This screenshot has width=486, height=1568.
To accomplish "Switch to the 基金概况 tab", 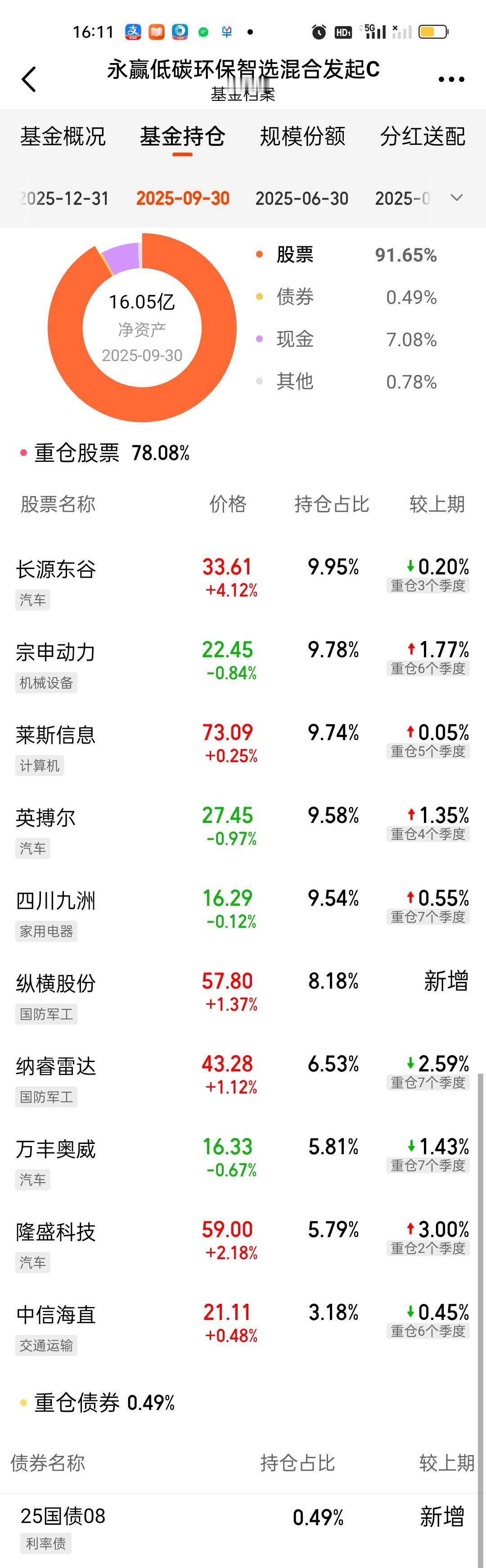I will (63, 136).
